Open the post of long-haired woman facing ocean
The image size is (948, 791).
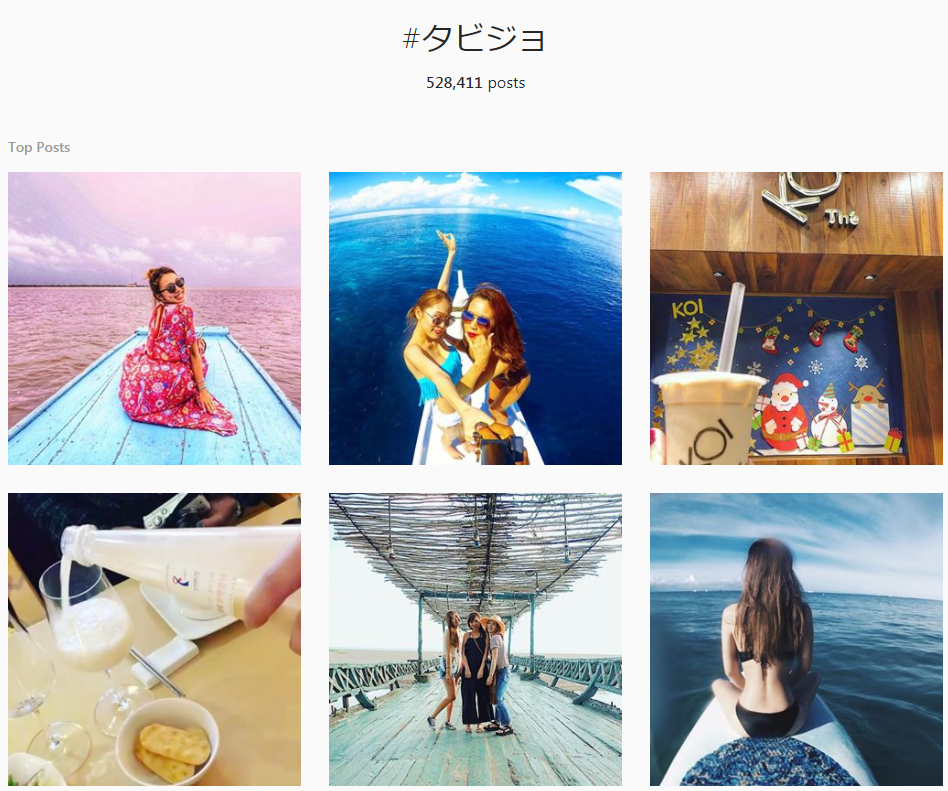796,639
